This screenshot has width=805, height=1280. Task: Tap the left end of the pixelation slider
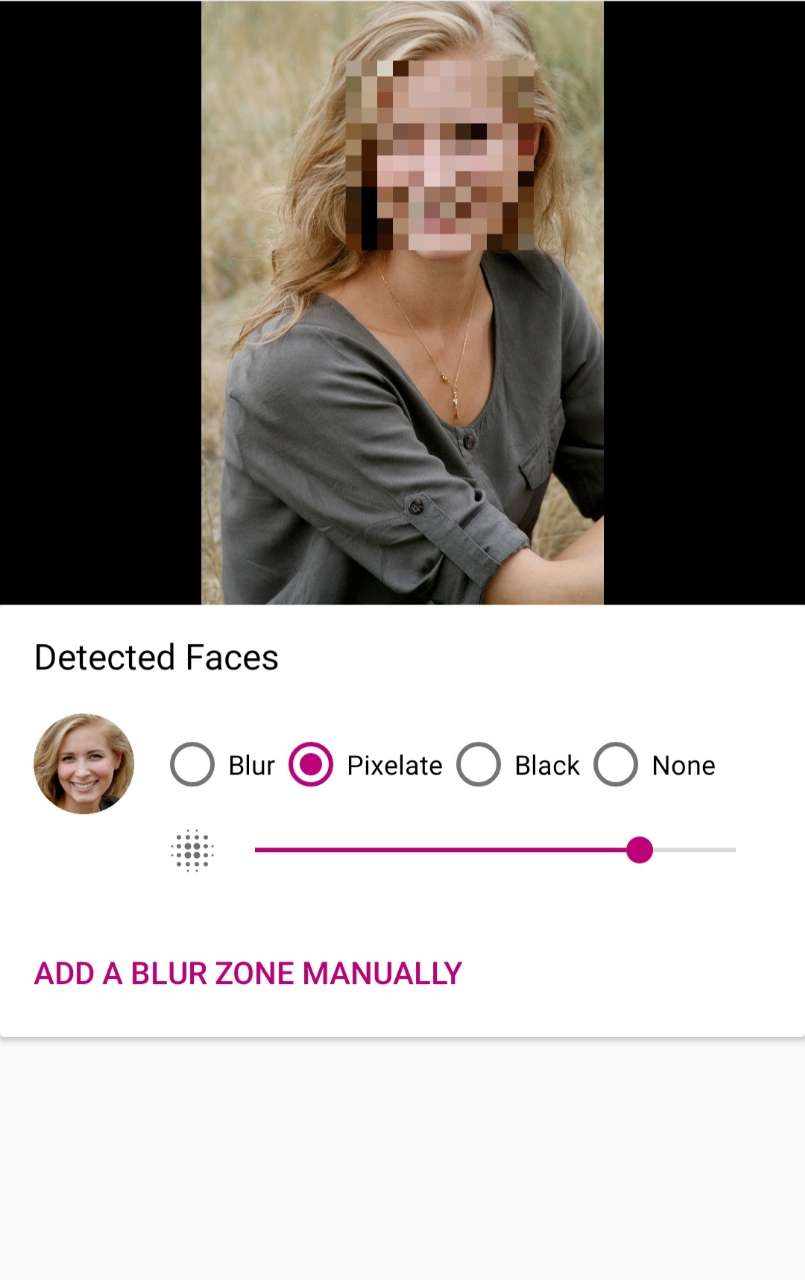click(x=258, y=849)
